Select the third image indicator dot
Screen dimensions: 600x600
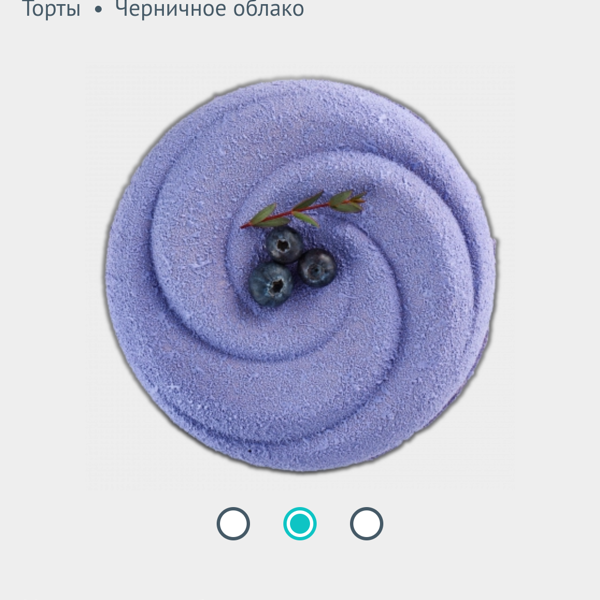coord(366,523)
